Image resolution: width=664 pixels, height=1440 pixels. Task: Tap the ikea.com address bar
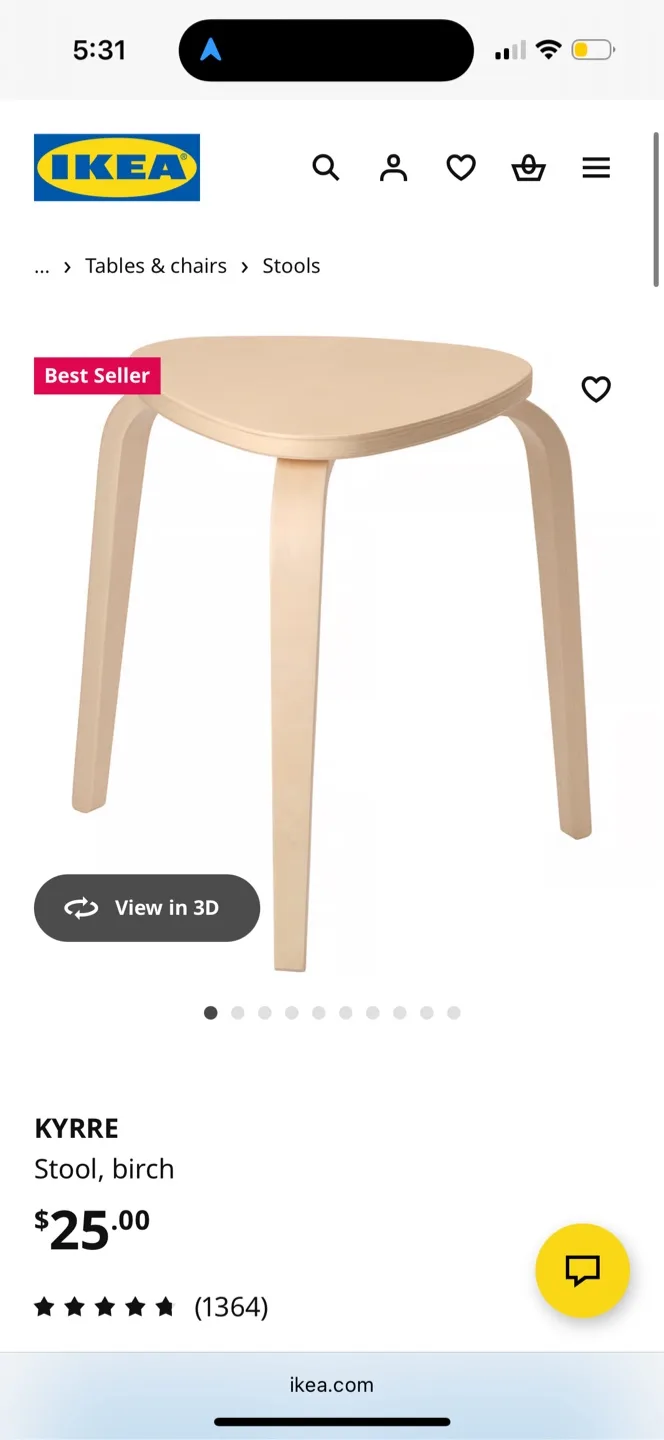pos(331,1385)
